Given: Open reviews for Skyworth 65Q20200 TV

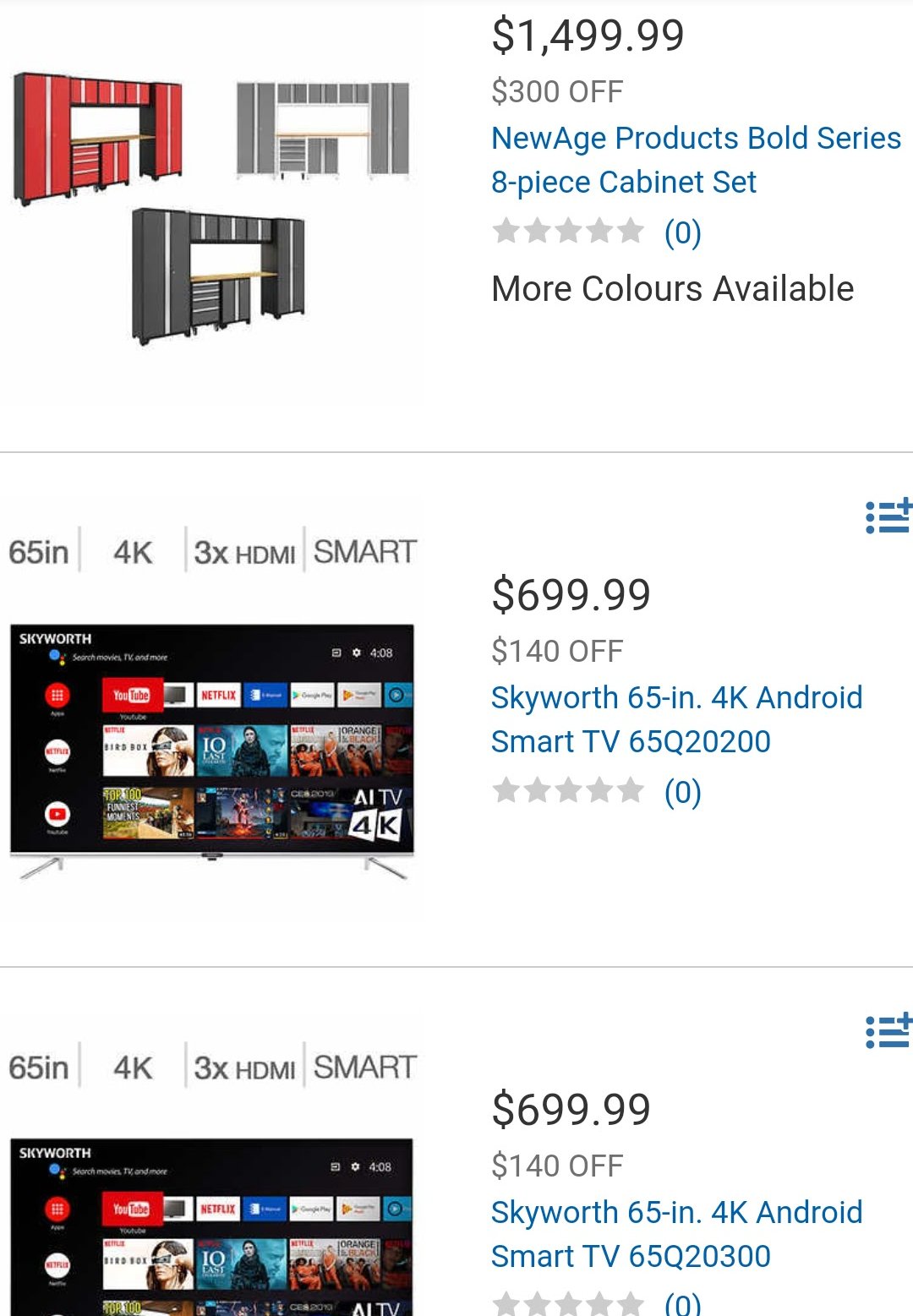Looking at the screenshot, I should point(597,792).
